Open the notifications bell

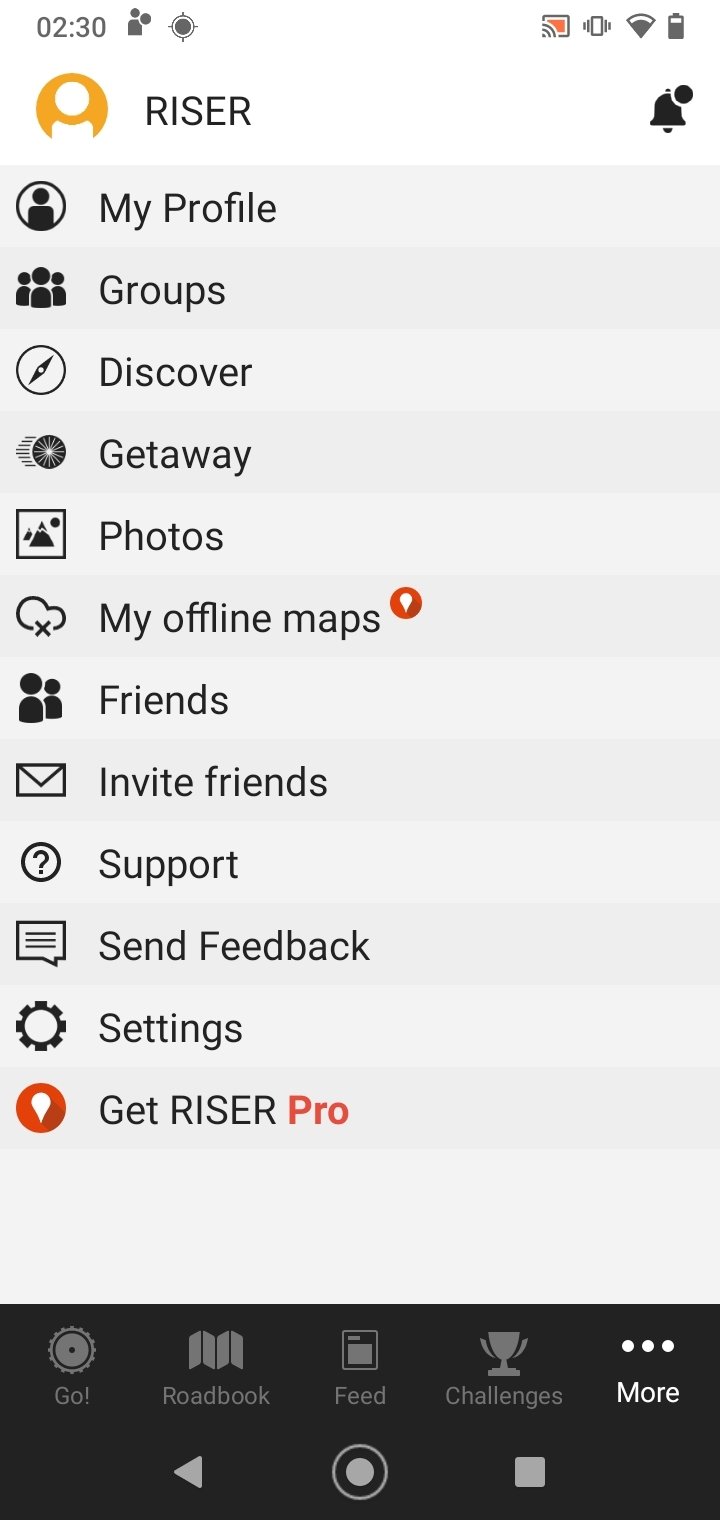pyautogui.click(x=669, y=110)
